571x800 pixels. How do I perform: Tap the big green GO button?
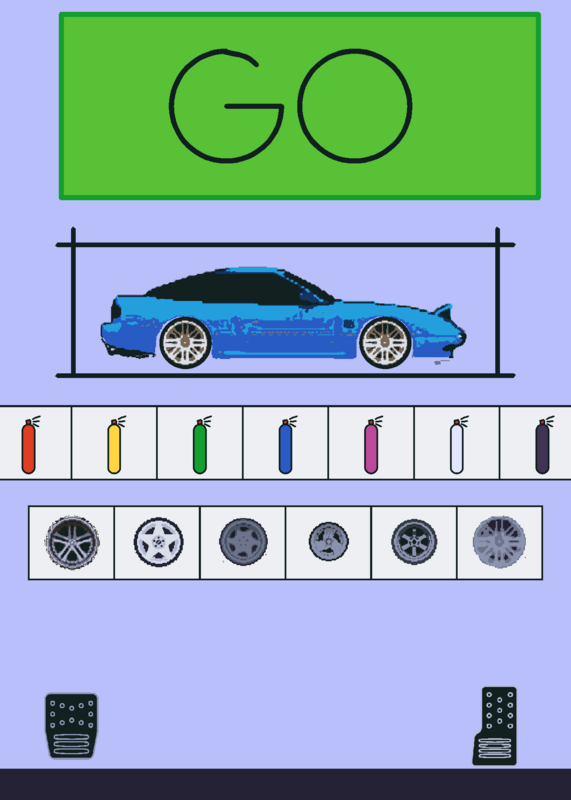[300, 106]
